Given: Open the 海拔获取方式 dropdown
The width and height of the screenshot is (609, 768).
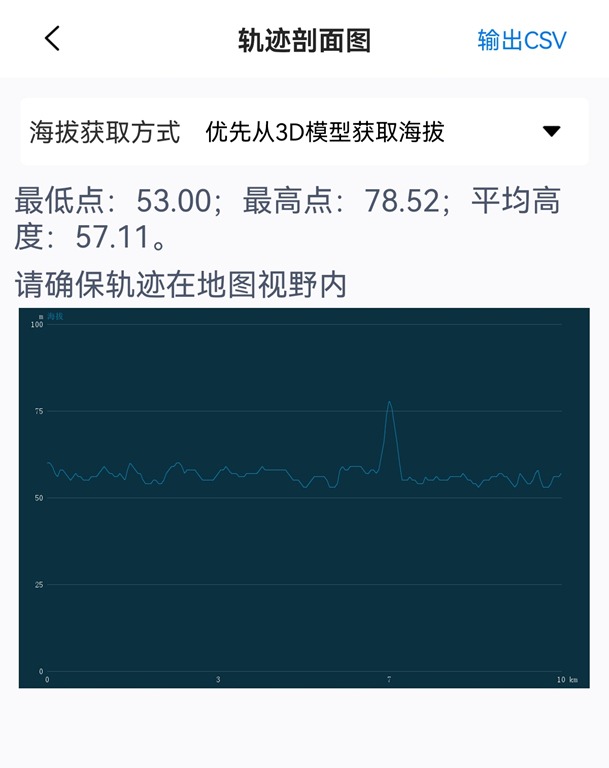Looking at the screenshot, I should pos(551,131).
